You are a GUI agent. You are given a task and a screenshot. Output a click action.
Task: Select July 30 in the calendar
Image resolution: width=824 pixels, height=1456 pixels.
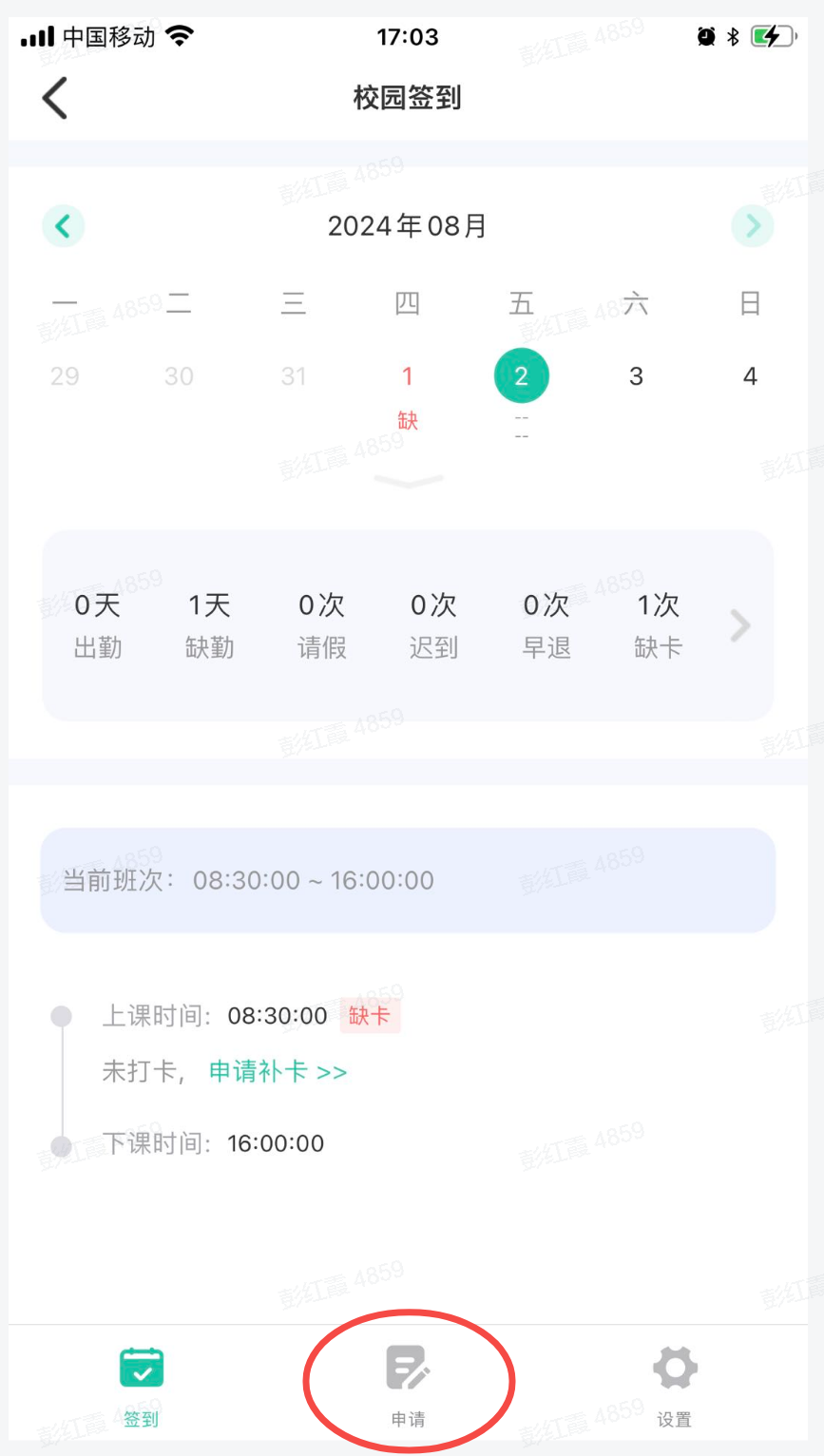[179, 376]
